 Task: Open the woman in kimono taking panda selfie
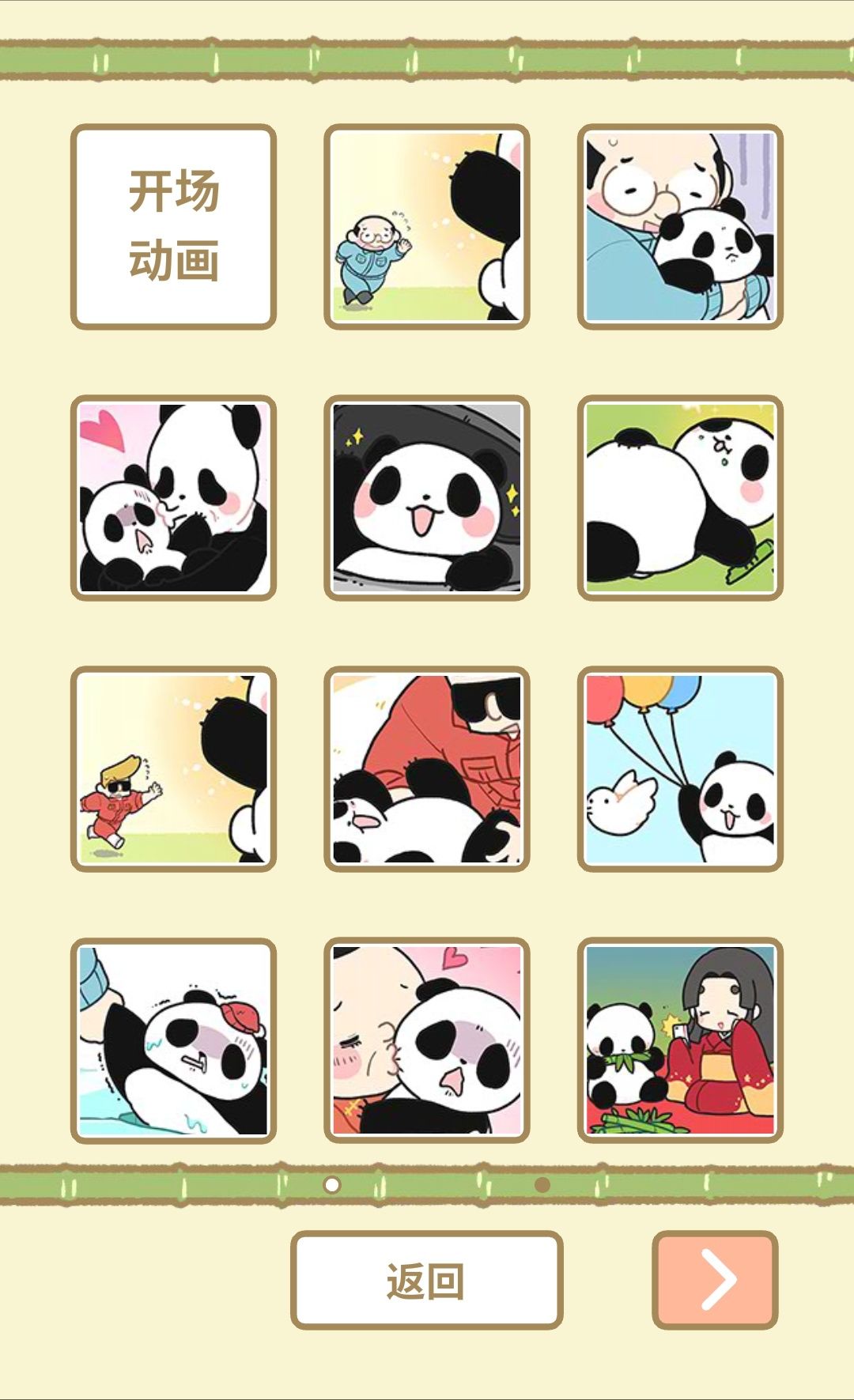point(678,1040)
